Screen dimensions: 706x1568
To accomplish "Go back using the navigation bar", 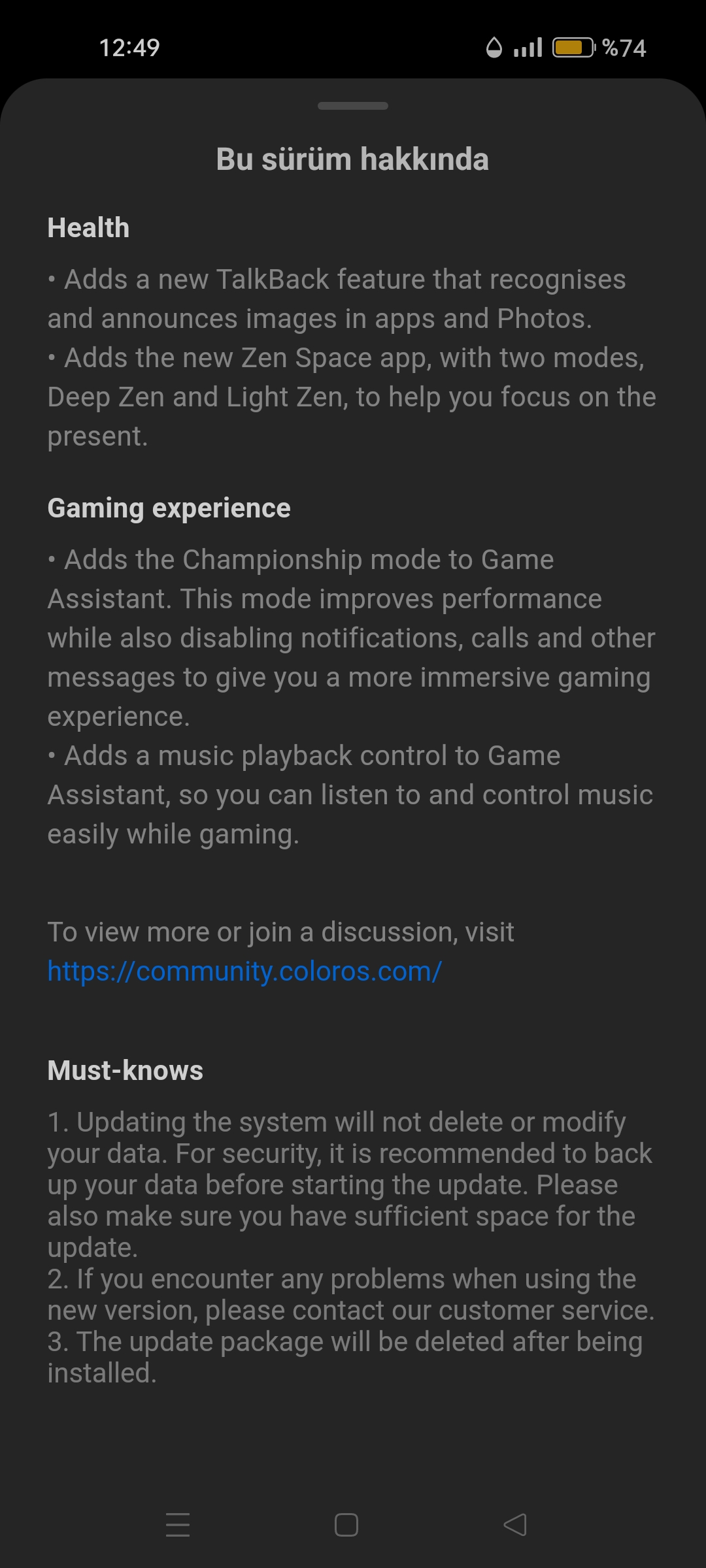I will 515,1525.
